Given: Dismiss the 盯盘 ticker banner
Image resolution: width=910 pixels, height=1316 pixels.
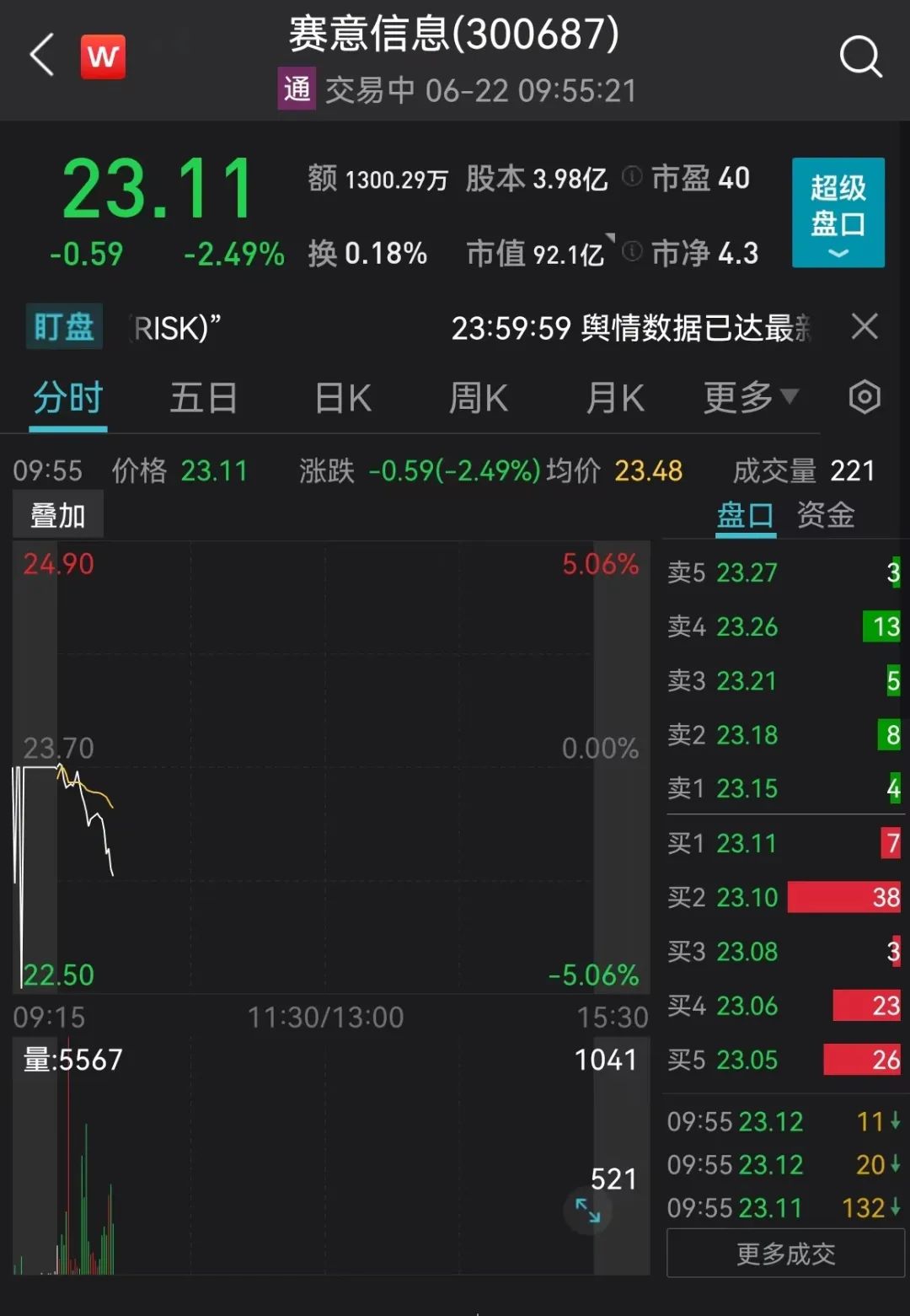Looking at the screenshot, I should click(x=864, y=326).
